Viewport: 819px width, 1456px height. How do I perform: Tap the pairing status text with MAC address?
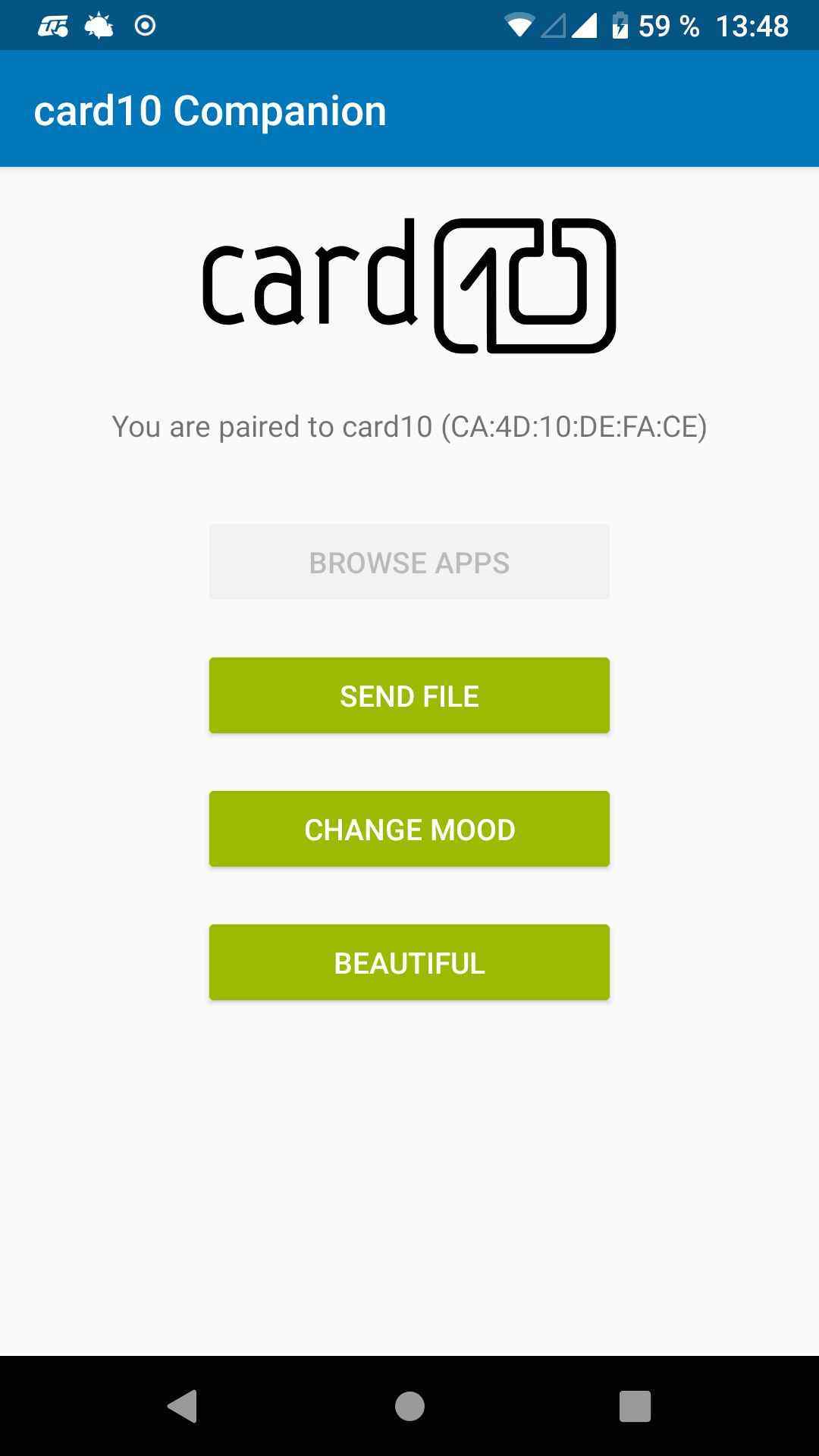pyautogui.click(x=409, y=426)
